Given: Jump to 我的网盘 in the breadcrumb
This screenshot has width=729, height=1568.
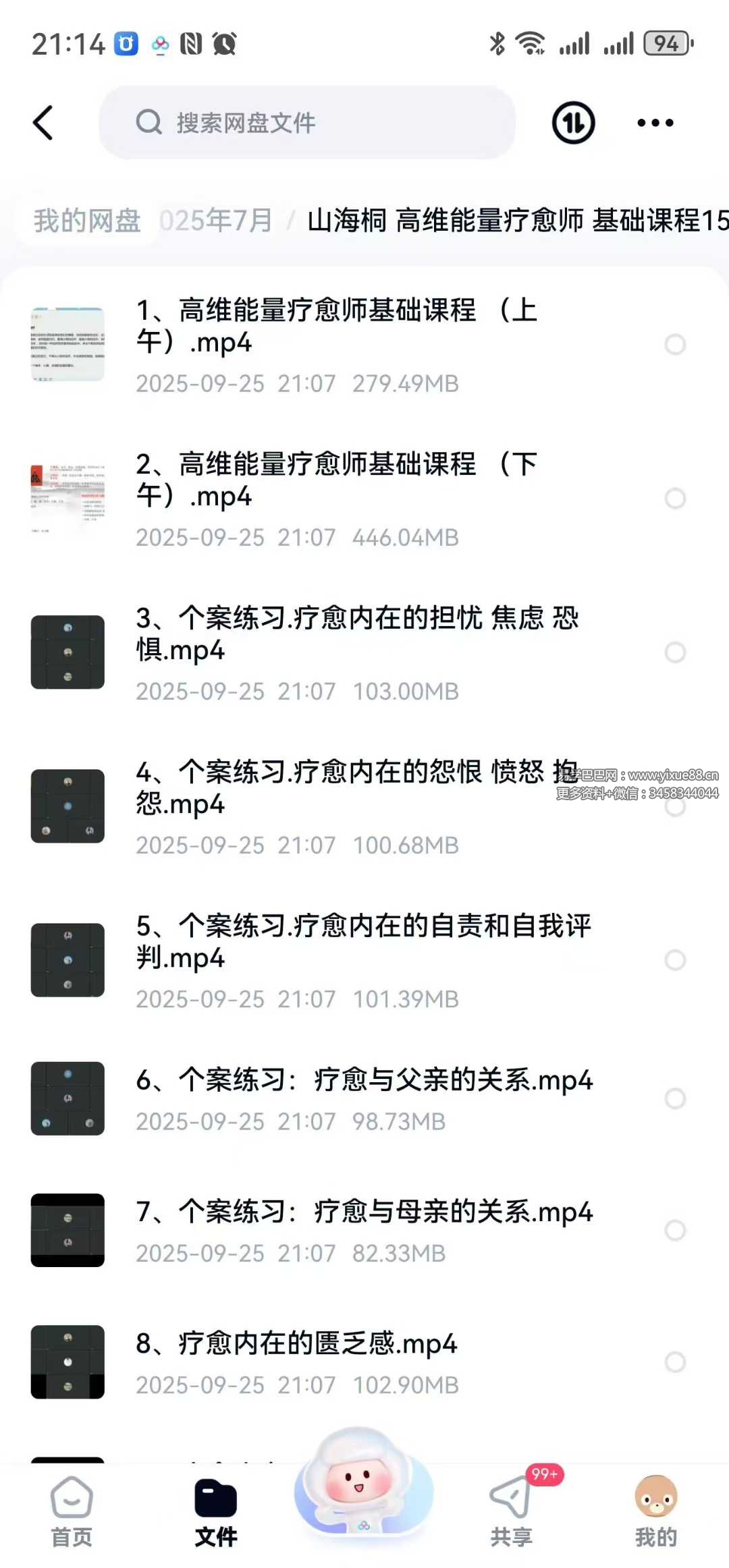Looking at the screenshot, I should (87, 221).
